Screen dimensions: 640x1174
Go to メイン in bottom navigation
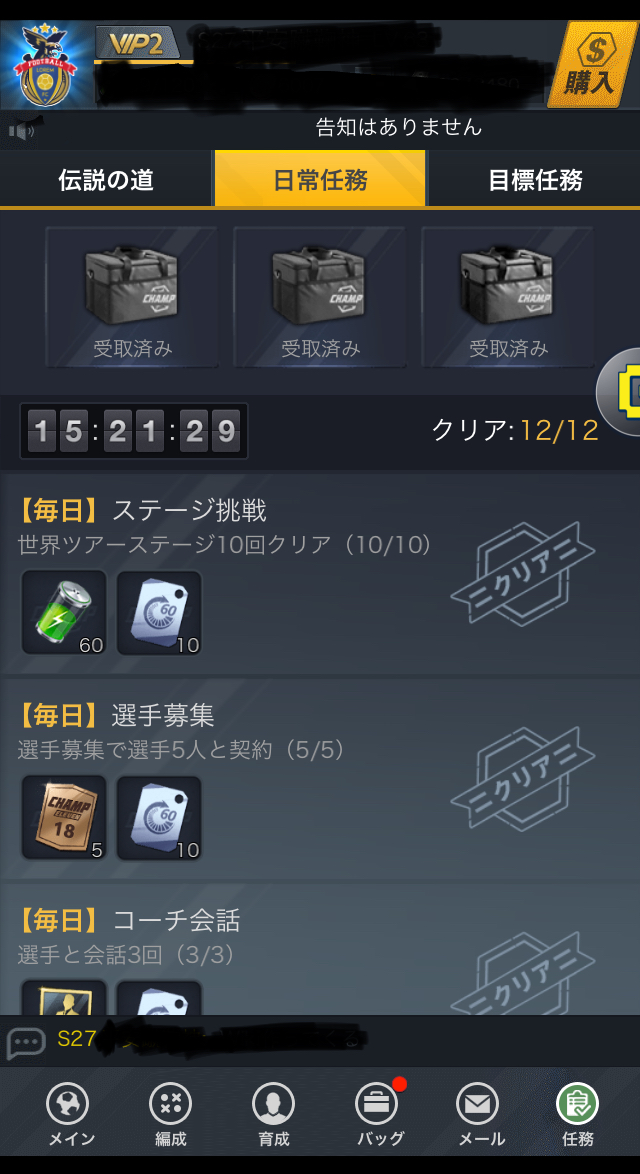click(x=72, y=1114)
